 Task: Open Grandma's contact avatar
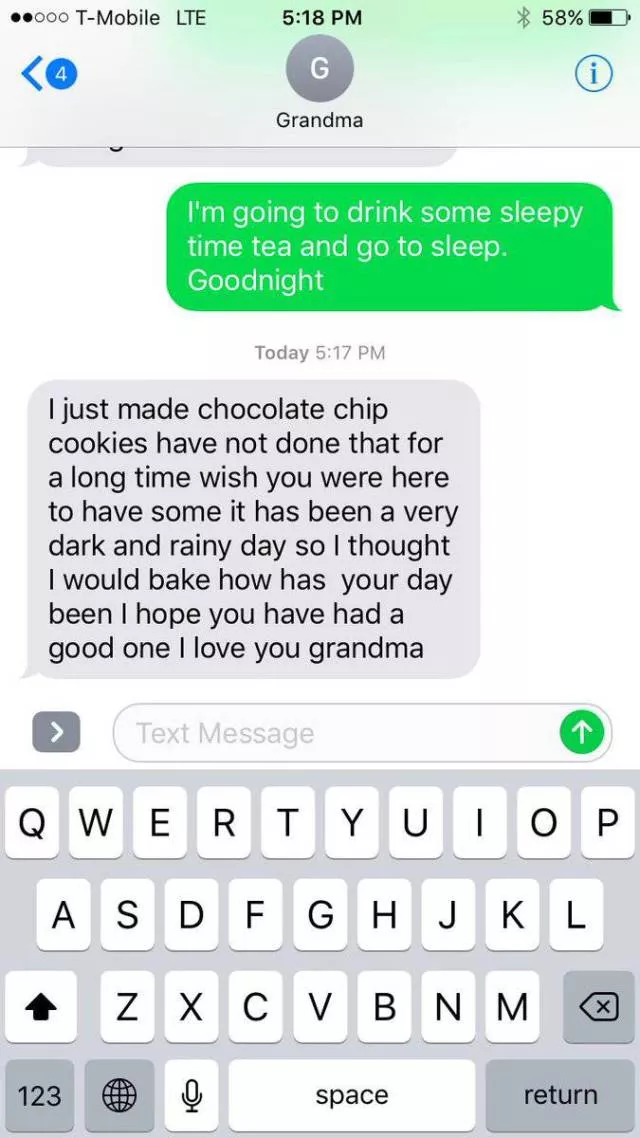[x=319, y=70]
